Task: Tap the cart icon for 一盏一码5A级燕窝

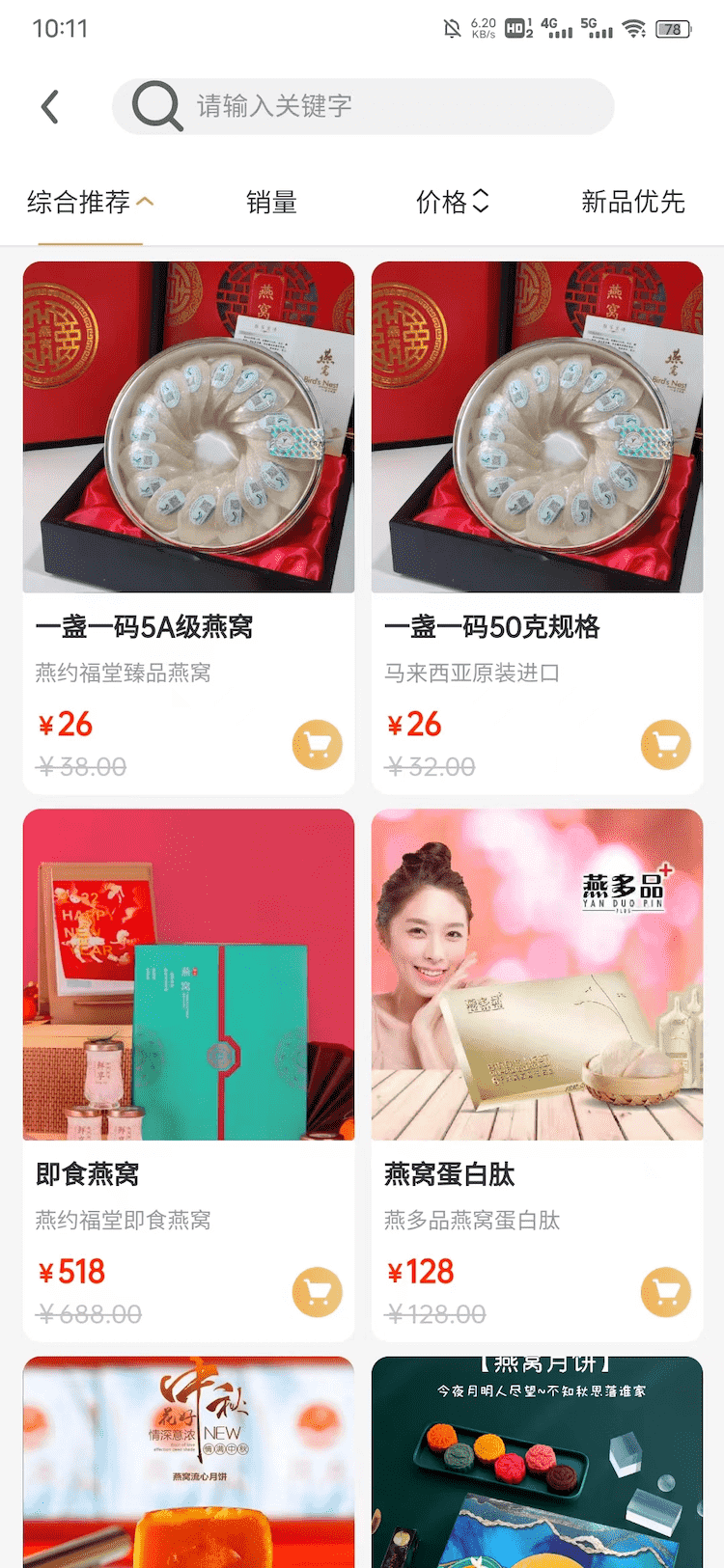Action: pyautogui.click(x=318, y=745)
